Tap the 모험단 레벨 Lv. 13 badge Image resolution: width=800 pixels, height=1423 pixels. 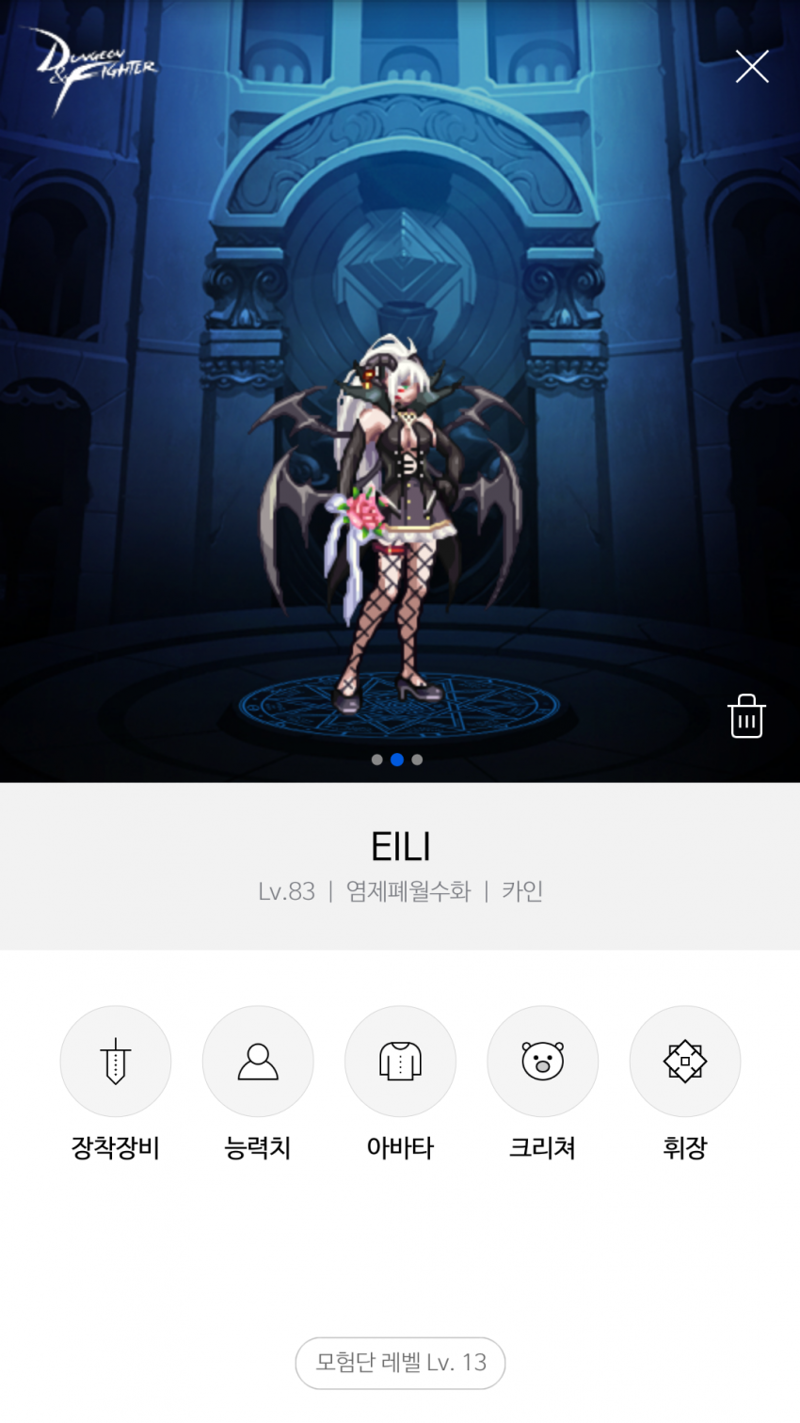[x=400, y=1362]
